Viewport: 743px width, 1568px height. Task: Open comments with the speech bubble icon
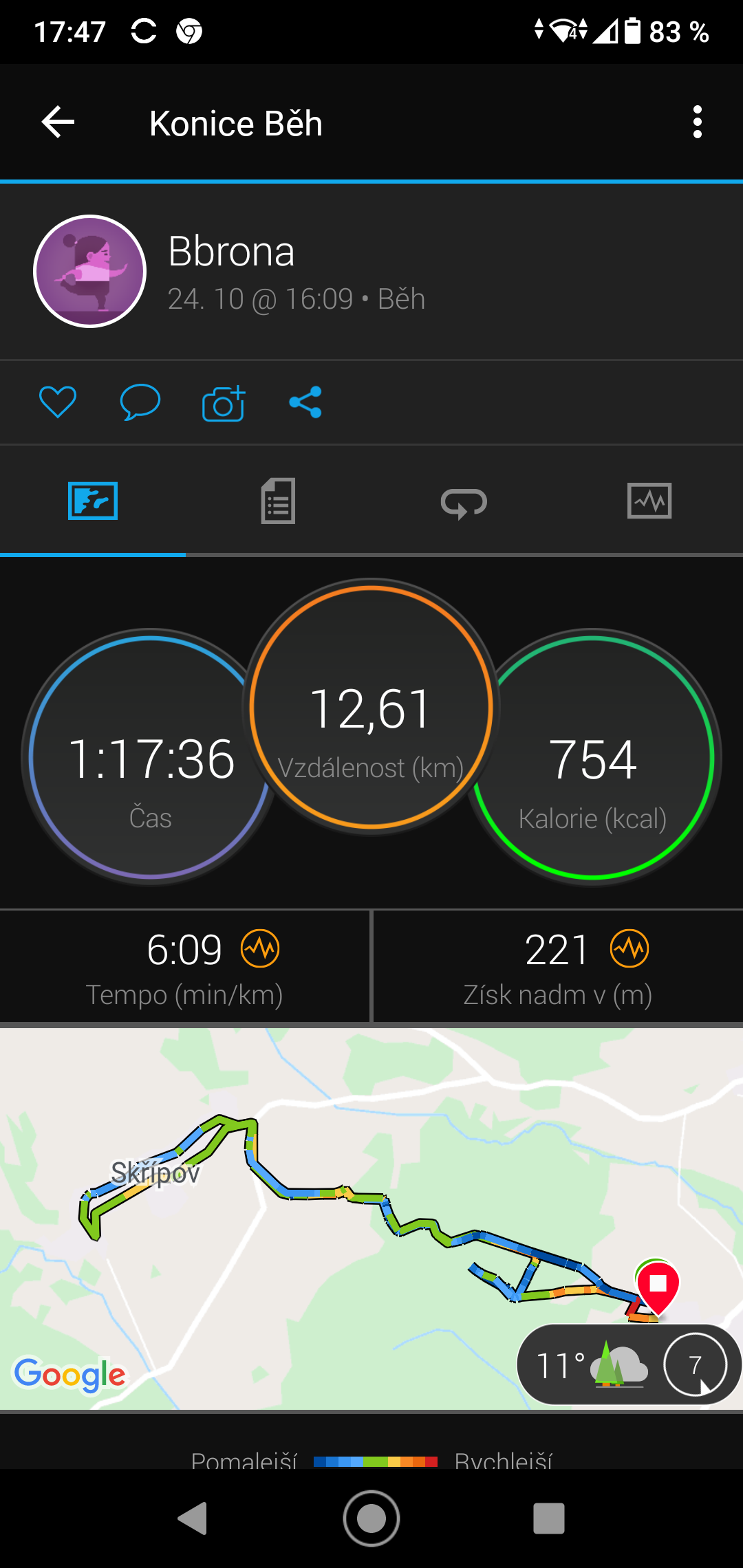click(140, 402)
